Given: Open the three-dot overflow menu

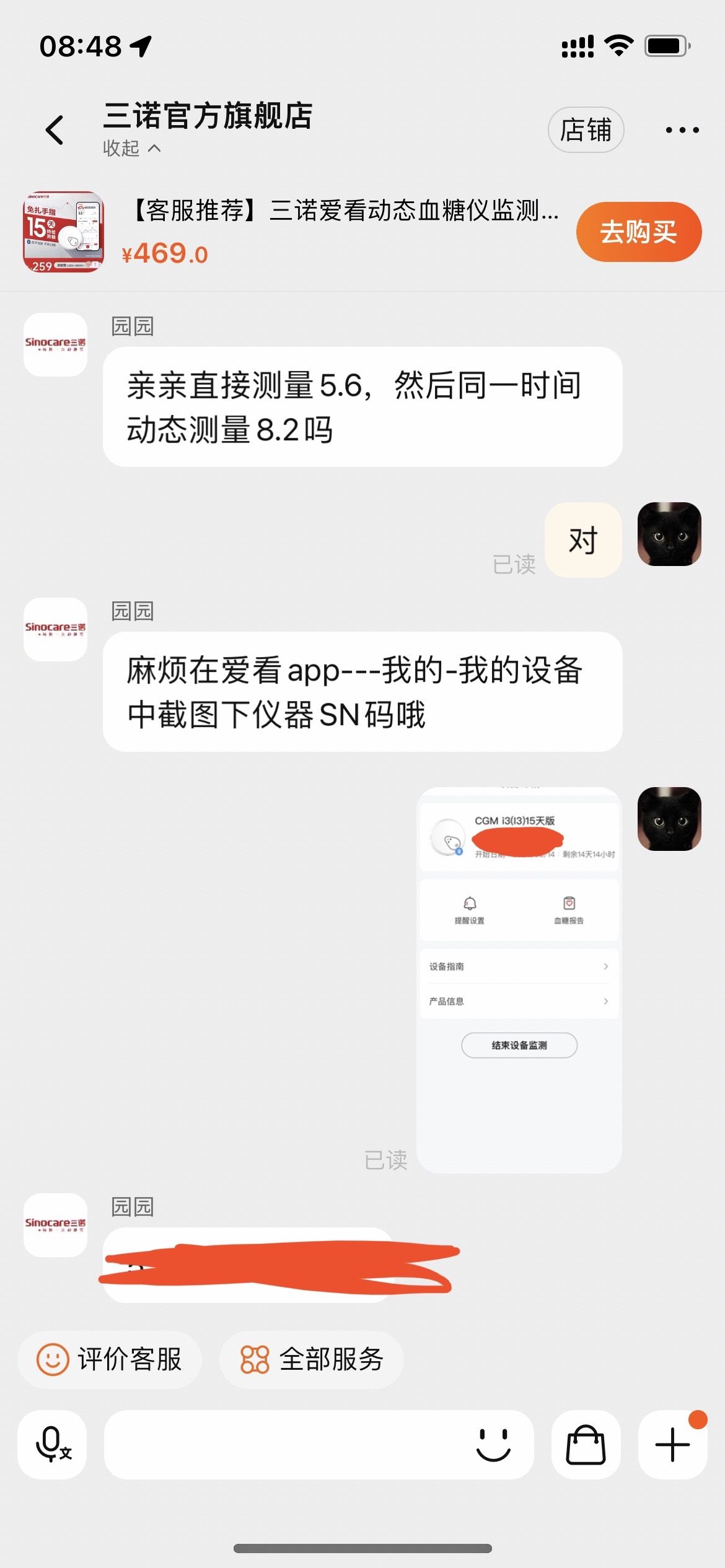Looking at the screenshot, I should point(682,130).
